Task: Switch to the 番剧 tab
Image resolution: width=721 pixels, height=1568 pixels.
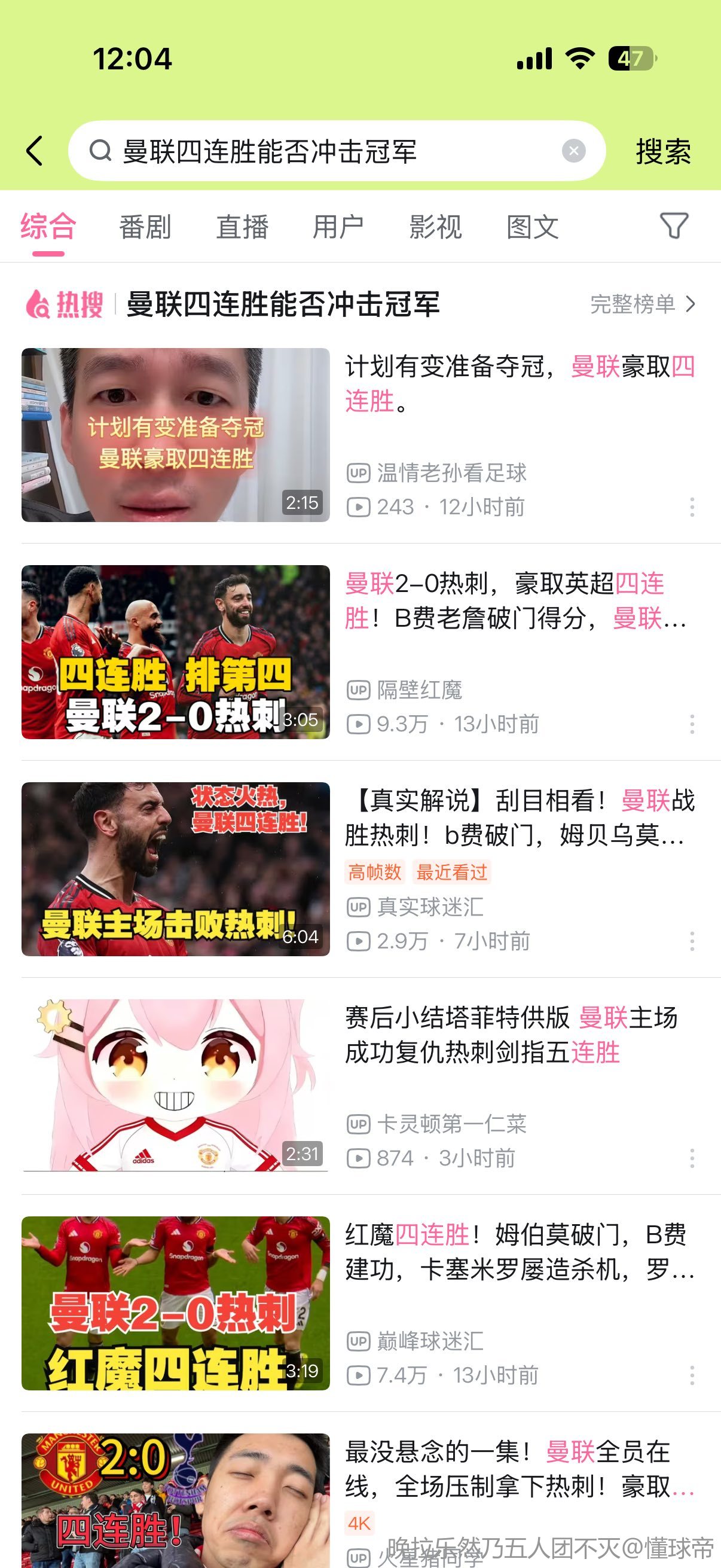Action: 145,227
